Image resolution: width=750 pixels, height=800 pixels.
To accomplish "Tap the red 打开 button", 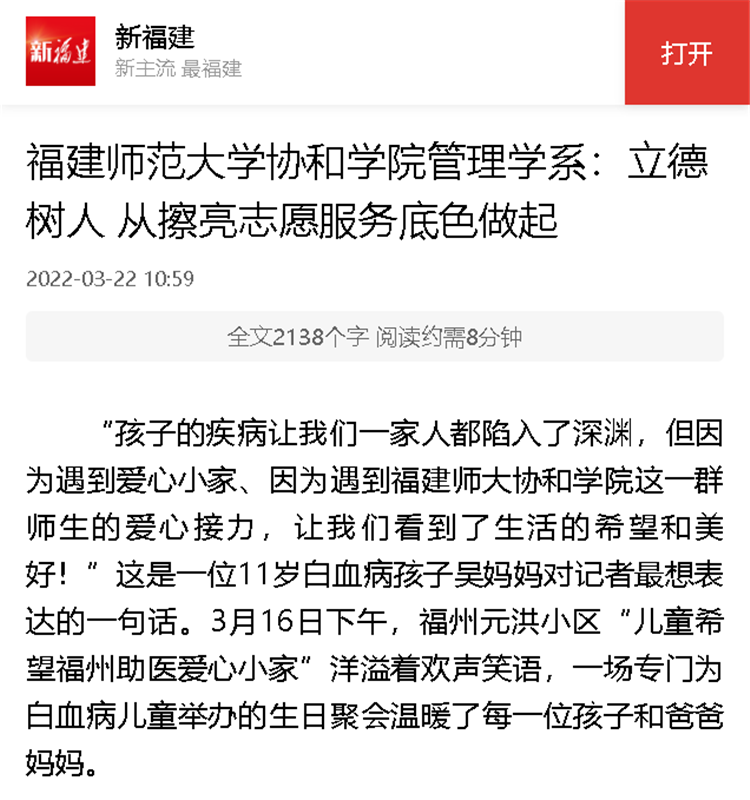I will point(687,53).
